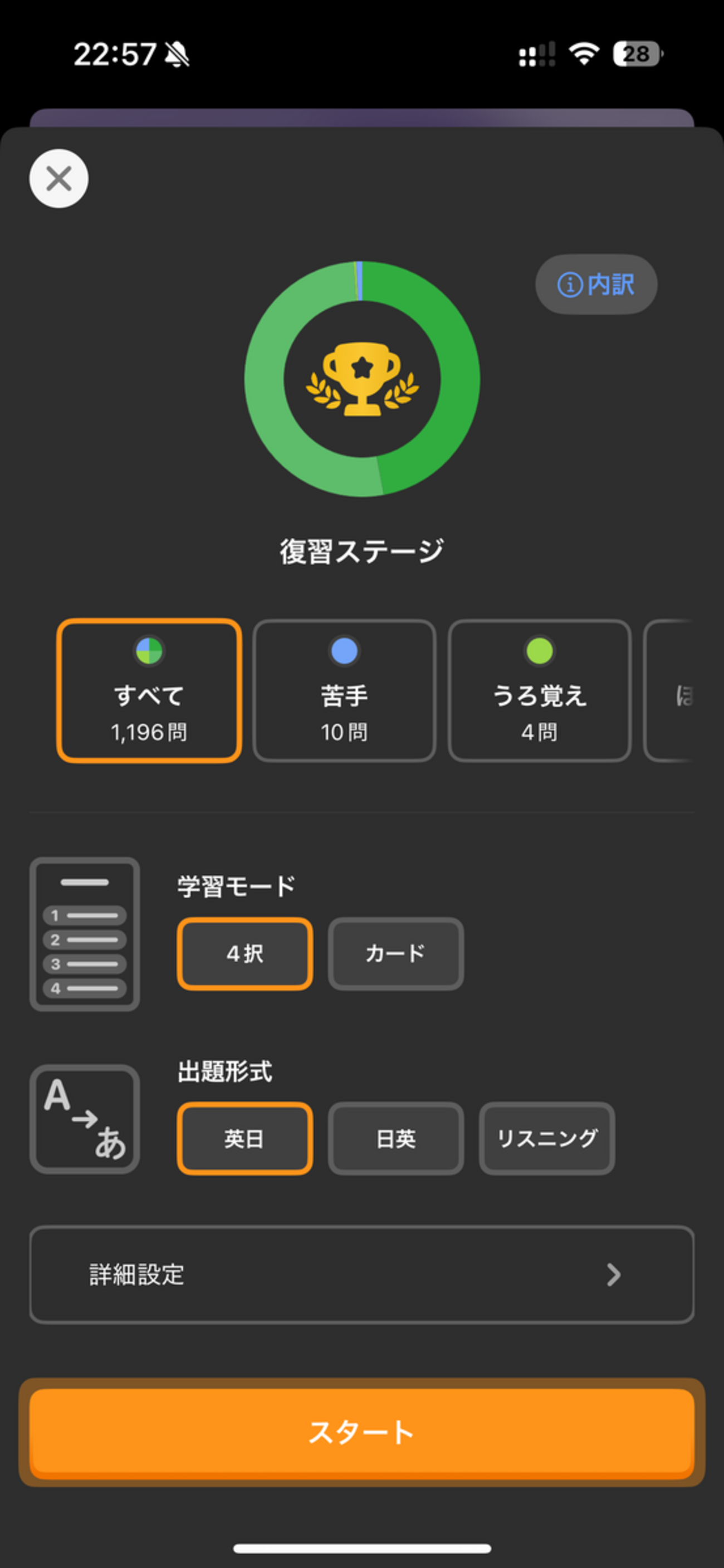Select the うろ覚え 4問 card

tap(540, 691)
